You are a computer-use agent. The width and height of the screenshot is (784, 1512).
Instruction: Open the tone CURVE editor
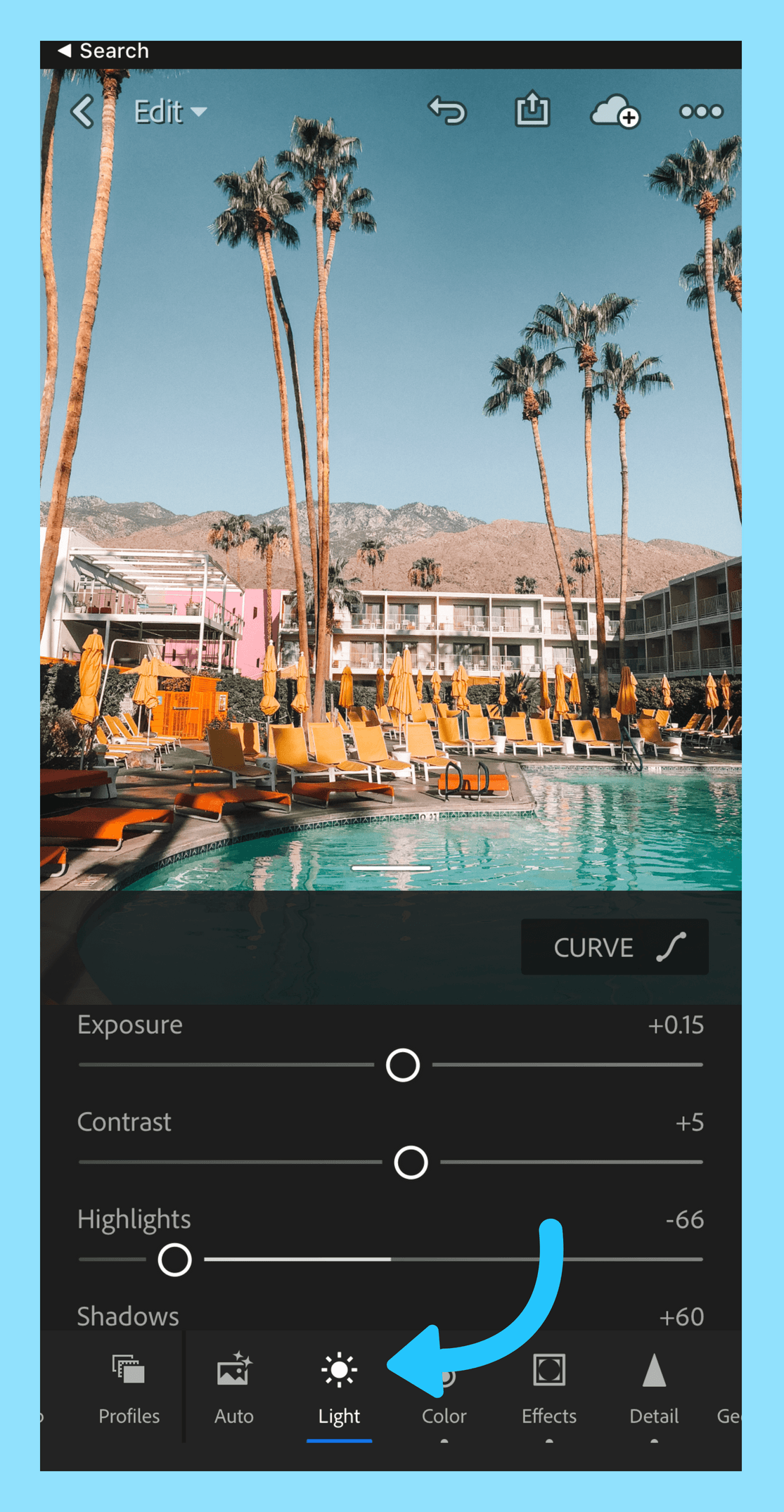click(x=615, y=947)
